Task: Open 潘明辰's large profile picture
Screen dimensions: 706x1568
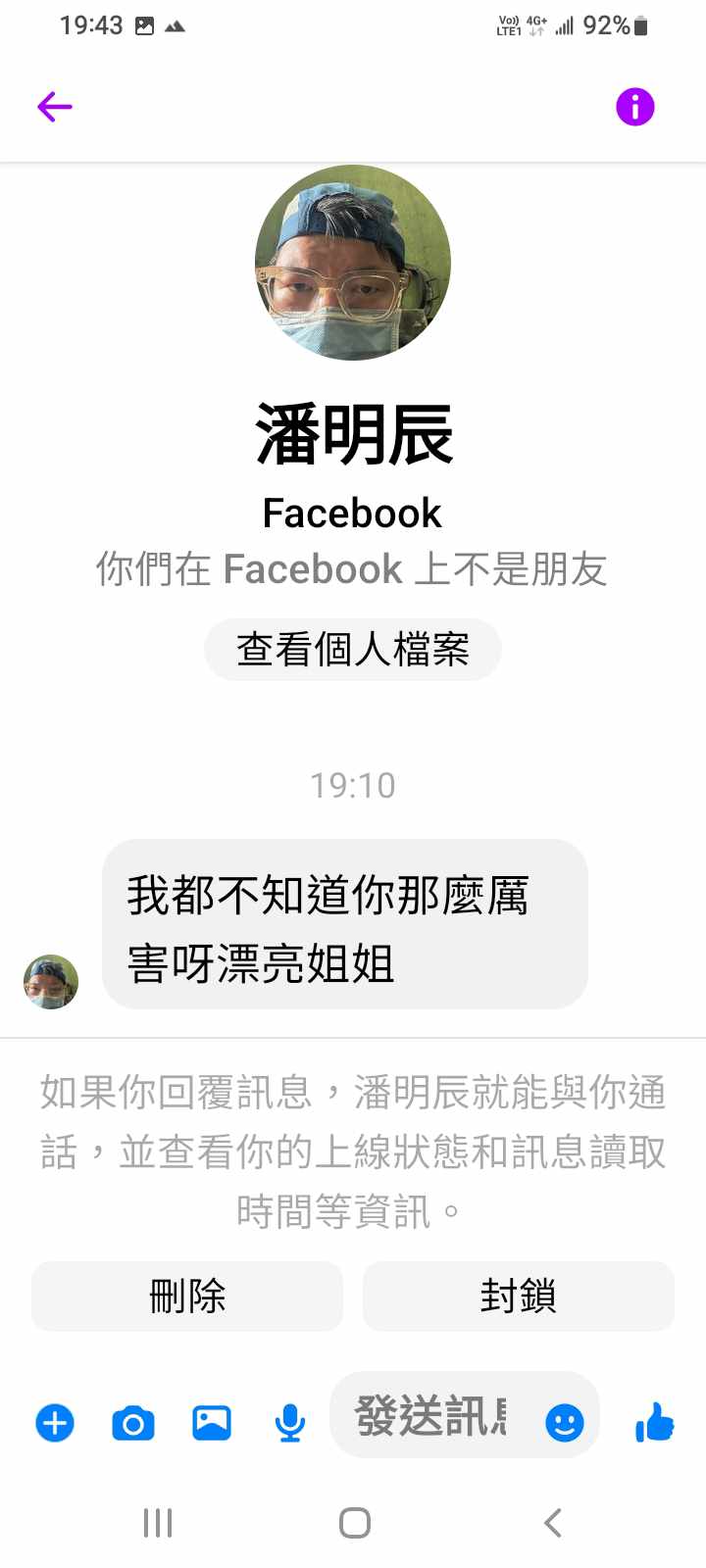Action: (x=353, y=263)
